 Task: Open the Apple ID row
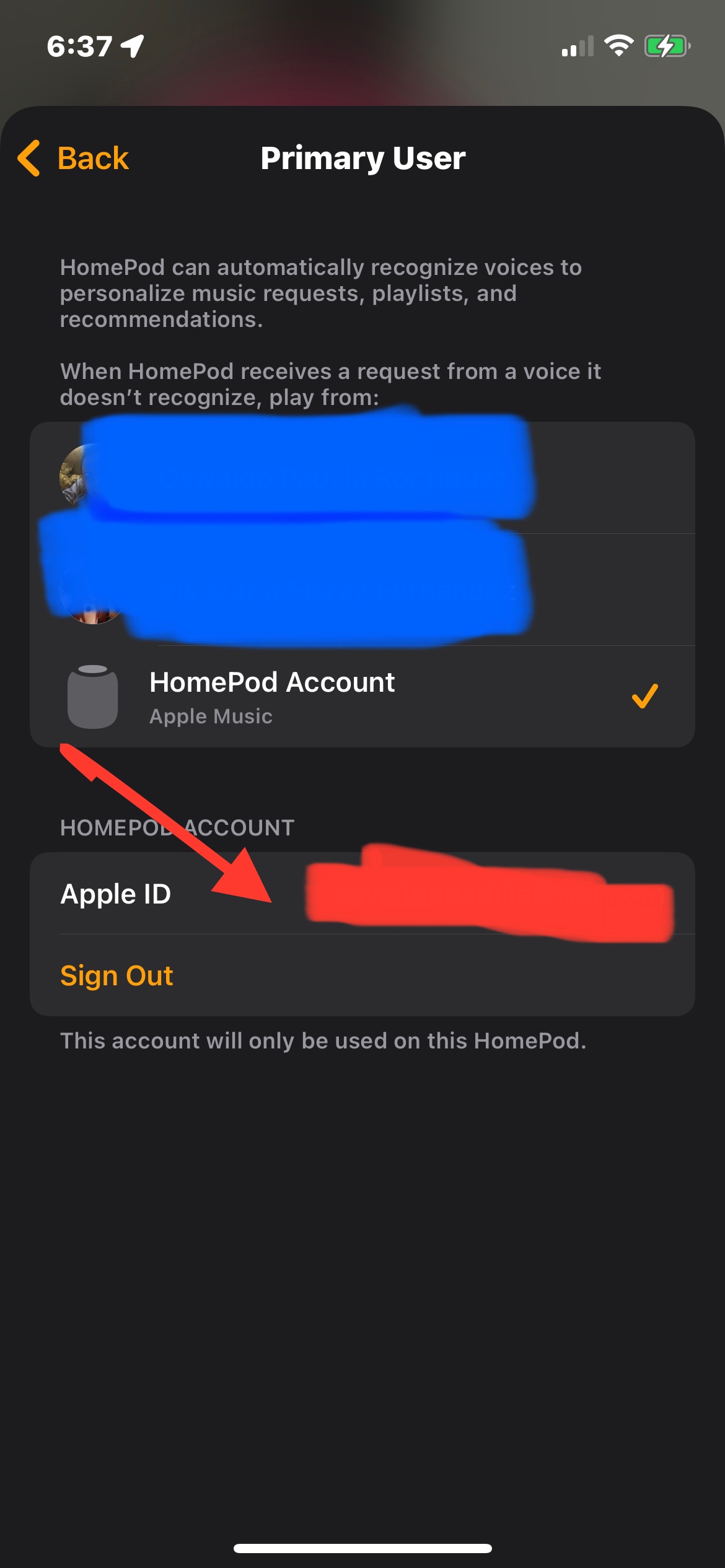pyautogui.click(x=362, y=894)
